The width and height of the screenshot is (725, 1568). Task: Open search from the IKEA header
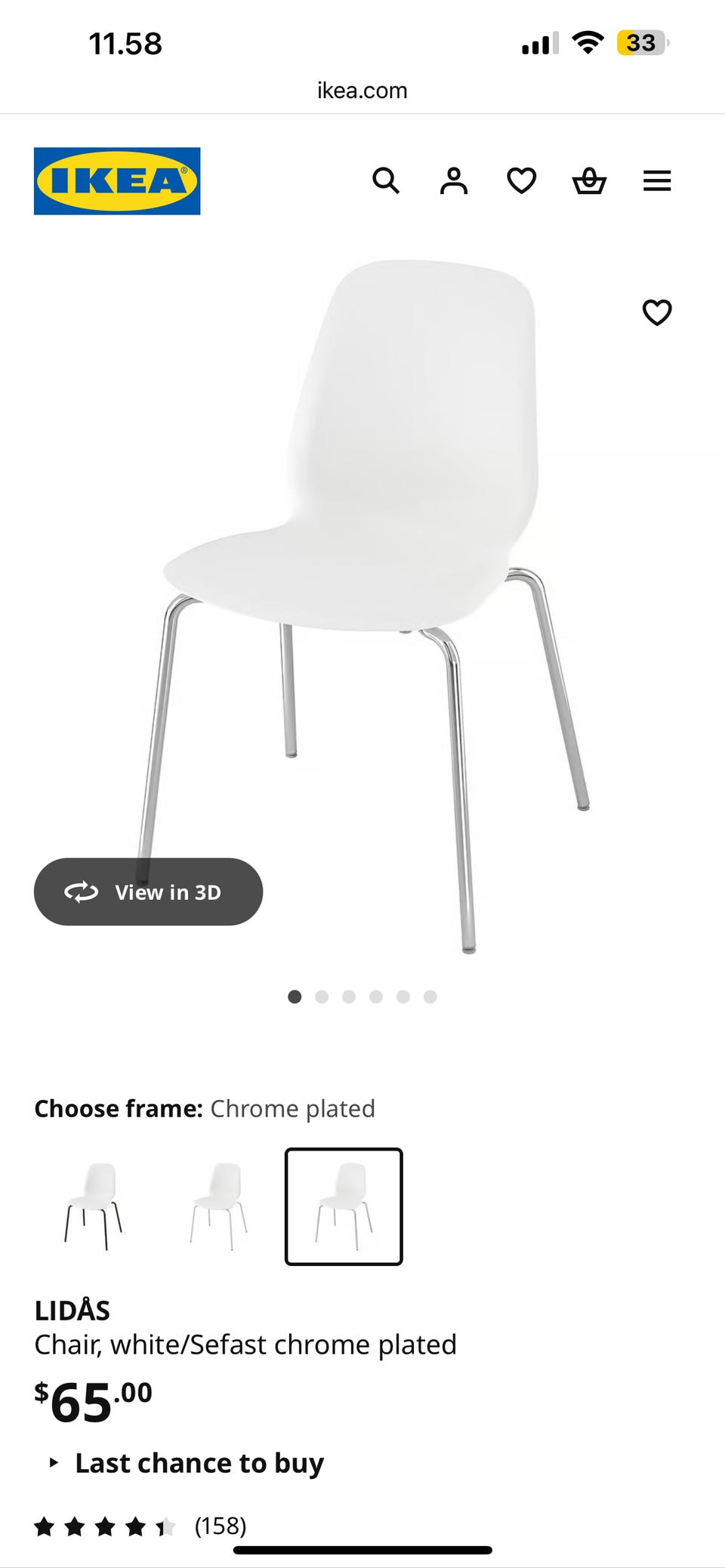[x=386, y=181]
